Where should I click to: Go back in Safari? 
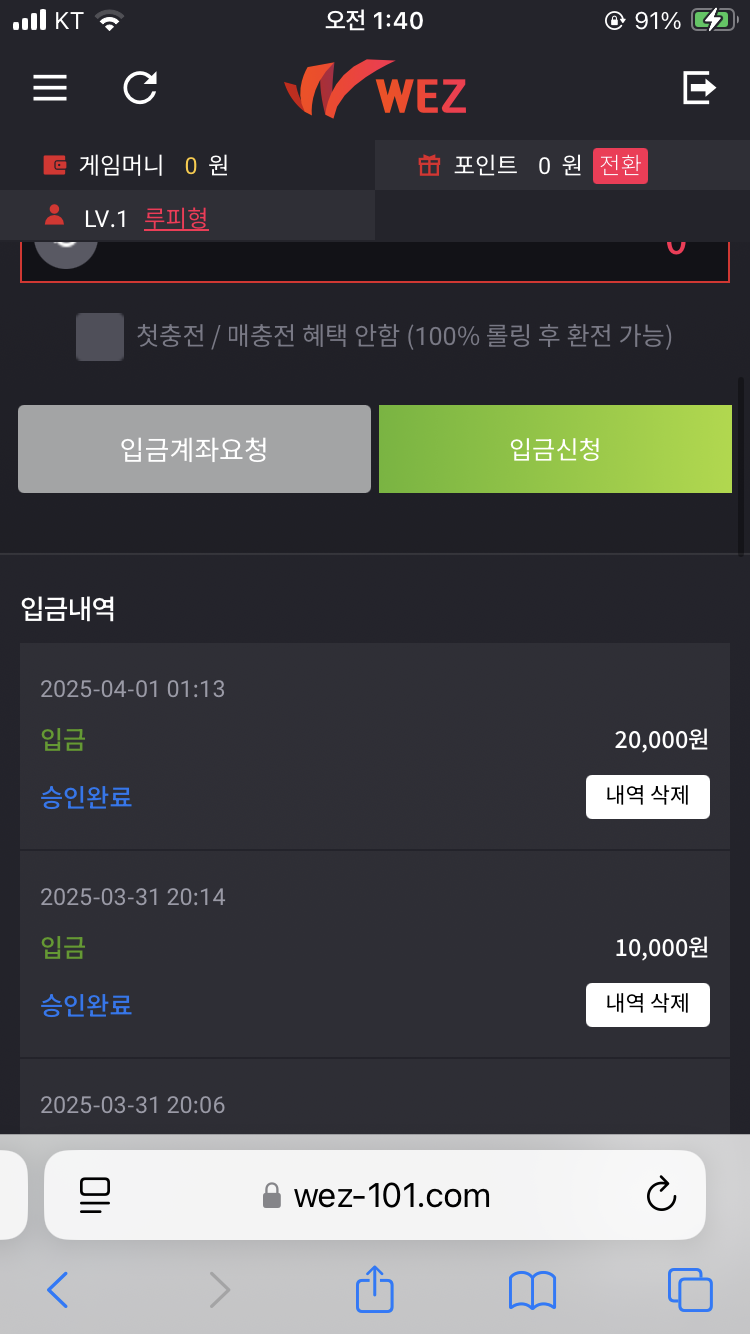[x=58, y=1290]
